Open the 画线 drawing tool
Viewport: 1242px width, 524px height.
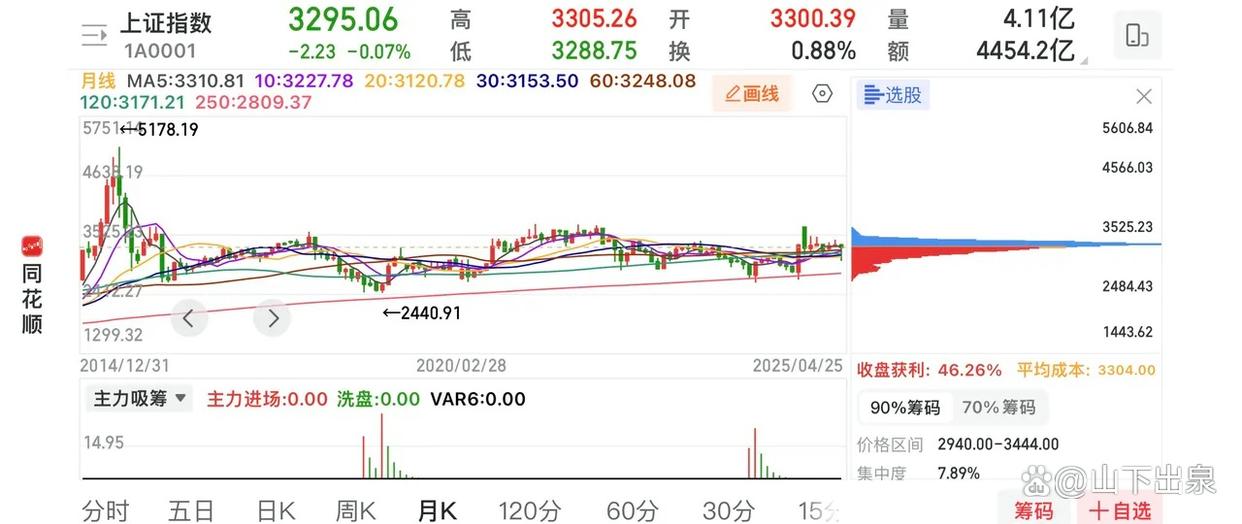[752, 94]
